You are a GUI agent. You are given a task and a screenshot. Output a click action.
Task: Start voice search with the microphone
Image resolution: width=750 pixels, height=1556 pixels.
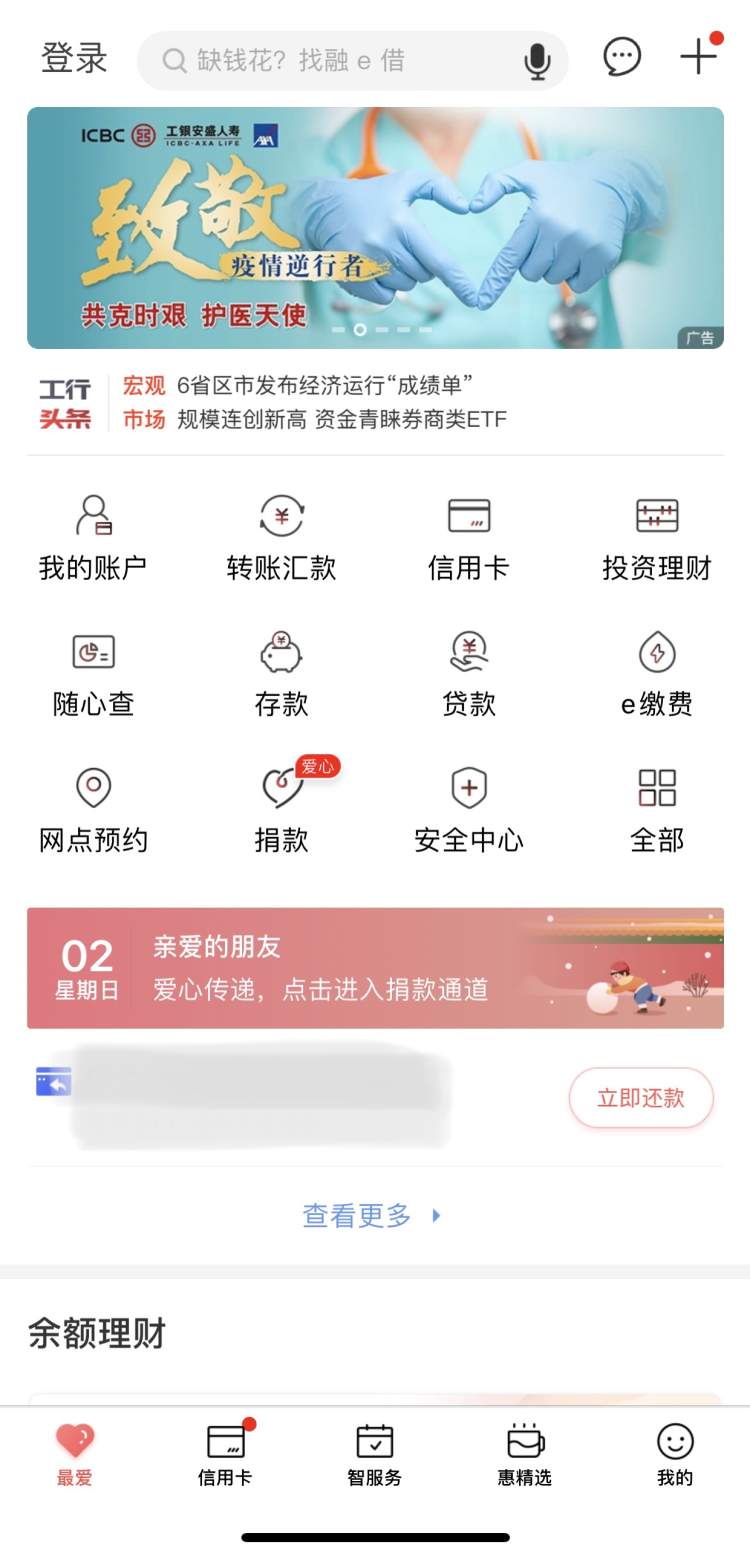click(537, 61)
